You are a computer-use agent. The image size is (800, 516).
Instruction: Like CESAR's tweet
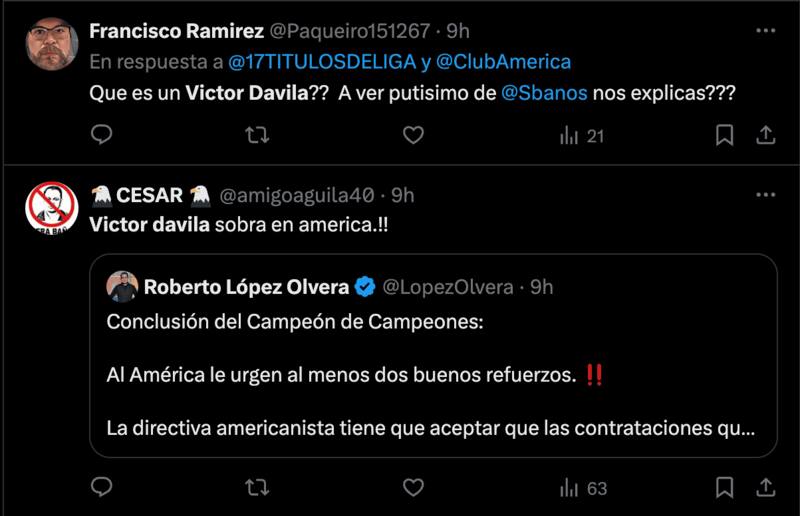coord(412,488)
